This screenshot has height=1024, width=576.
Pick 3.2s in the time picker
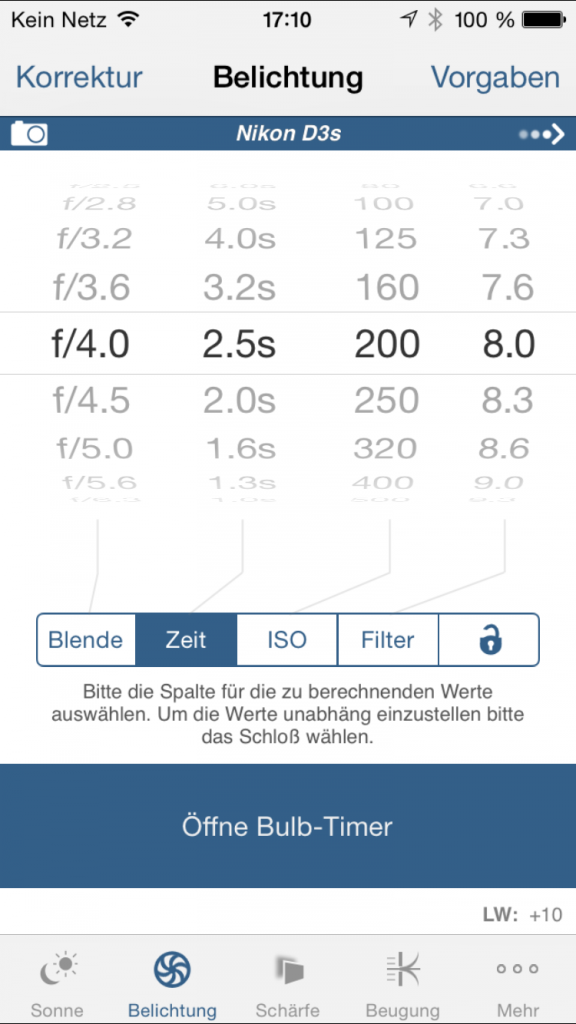(x=240, y=288)
